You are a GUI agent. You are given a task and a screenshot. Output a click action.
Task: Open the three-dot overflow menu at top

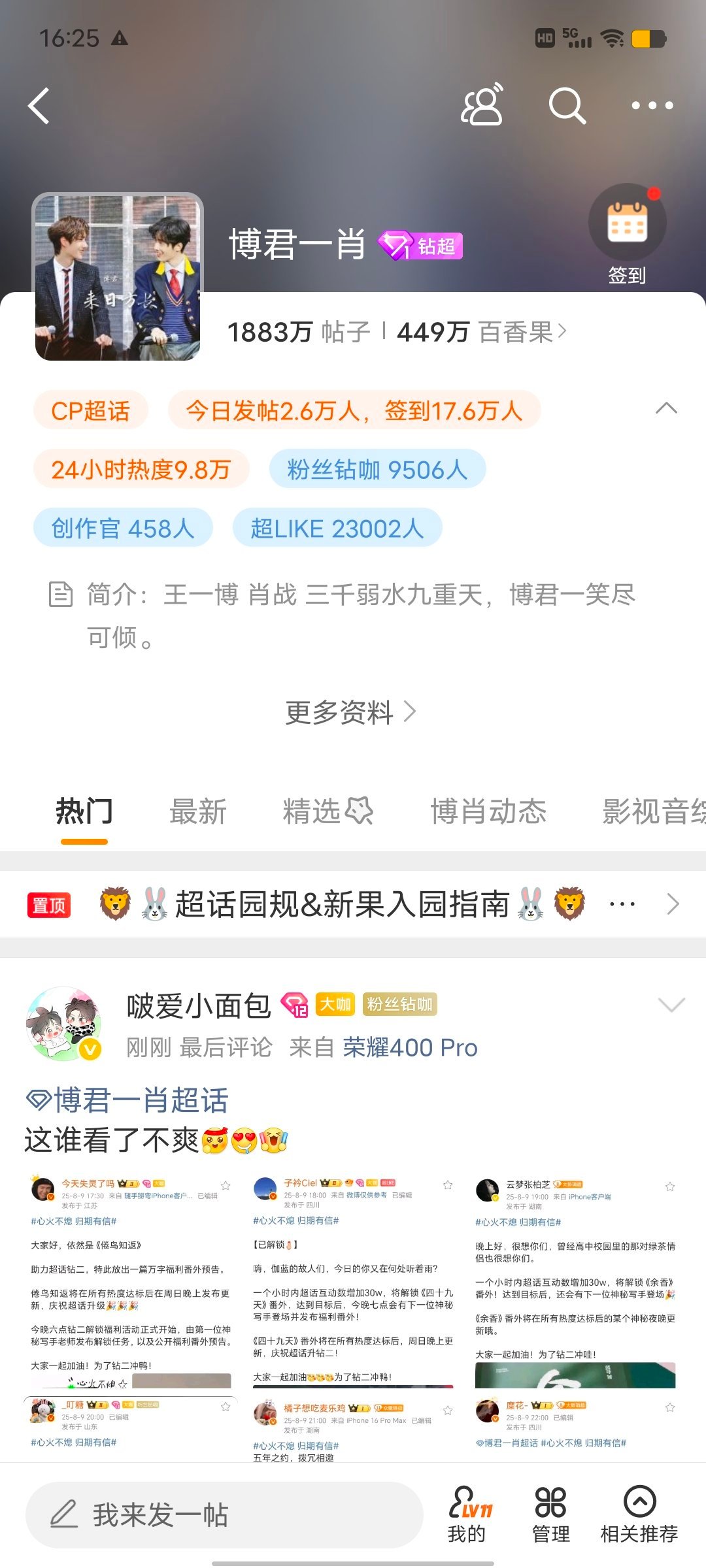click(x=652, y=105)
